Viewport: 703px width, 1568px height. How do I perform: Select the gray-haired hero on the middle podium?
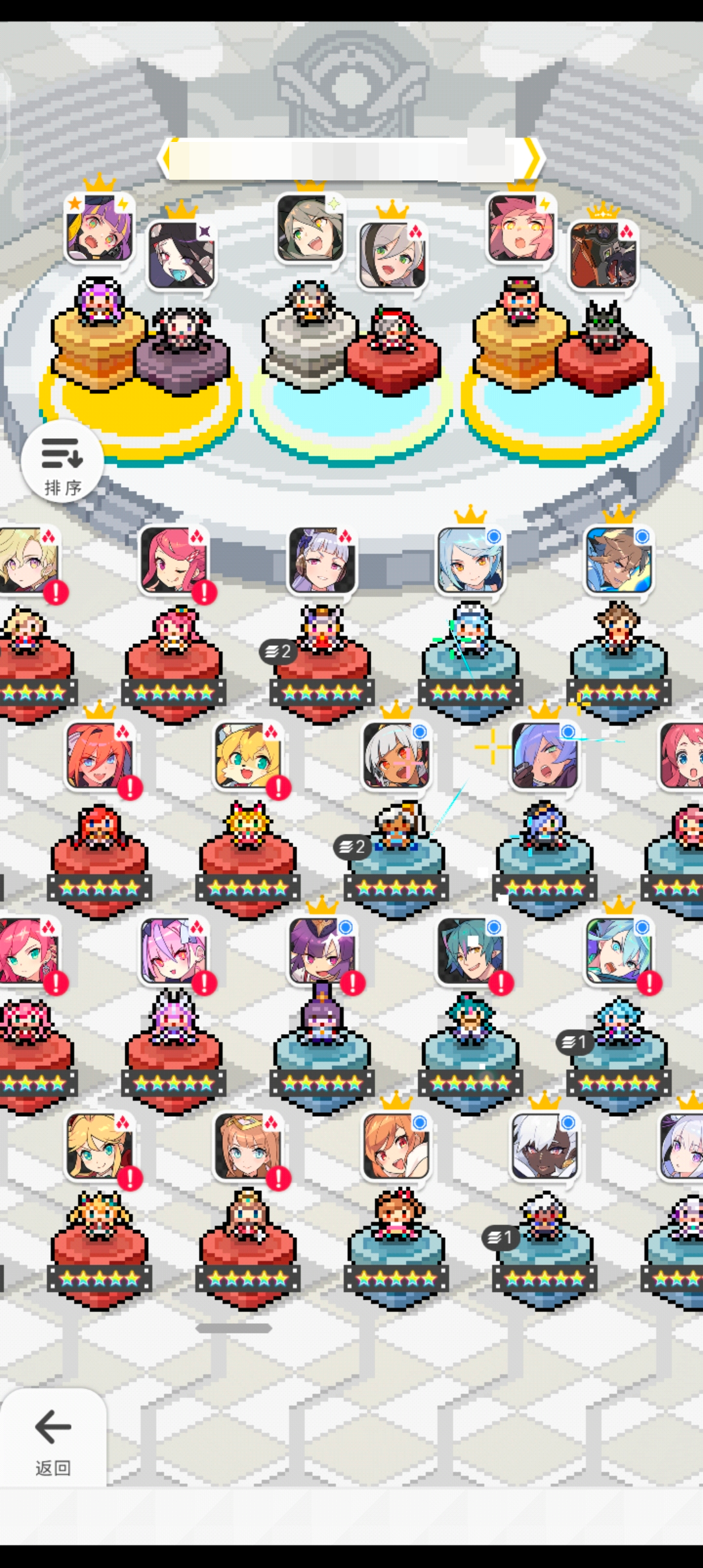tap(310, 229)
